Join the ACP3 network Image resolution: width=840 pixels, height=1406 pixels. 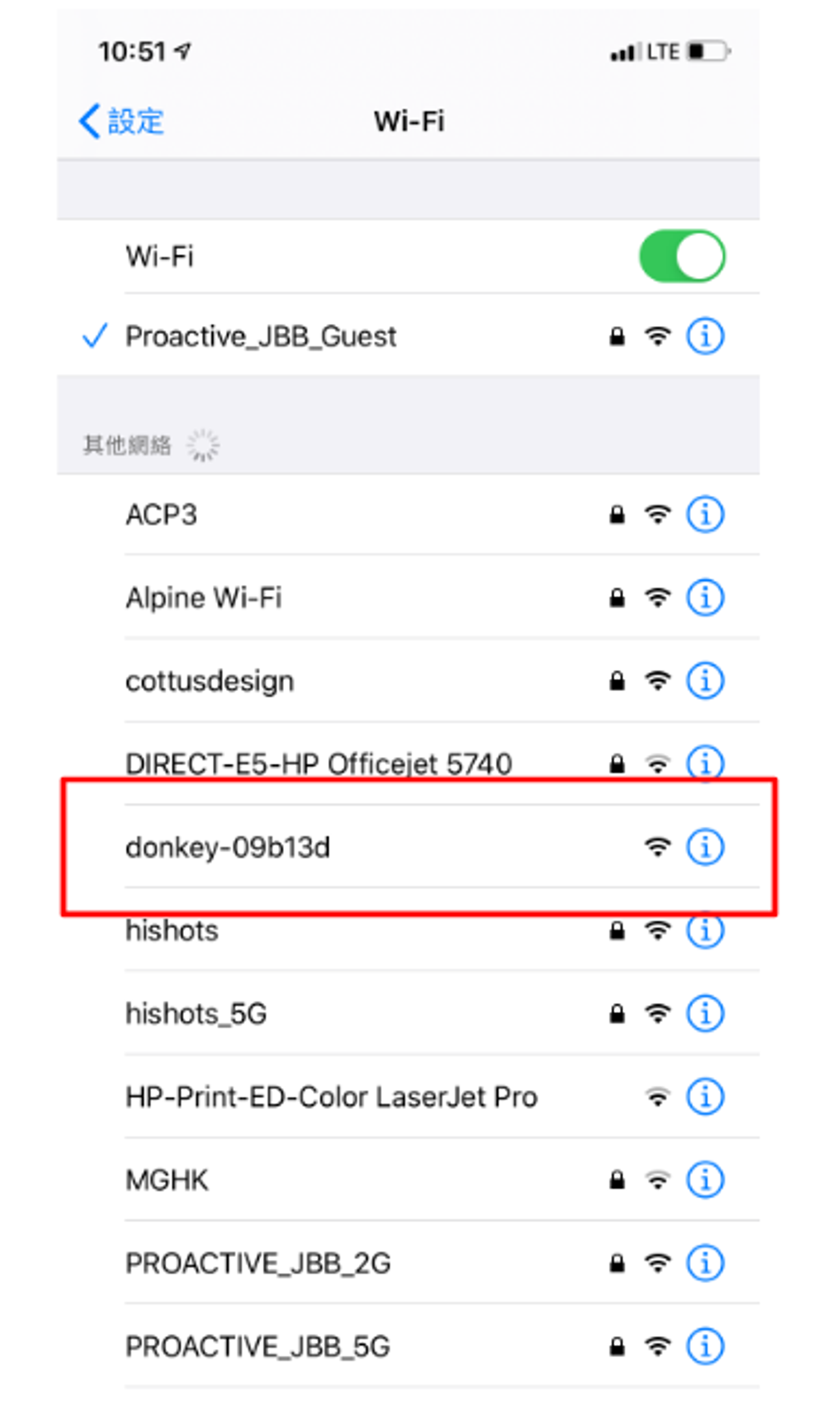click(408, 514)
